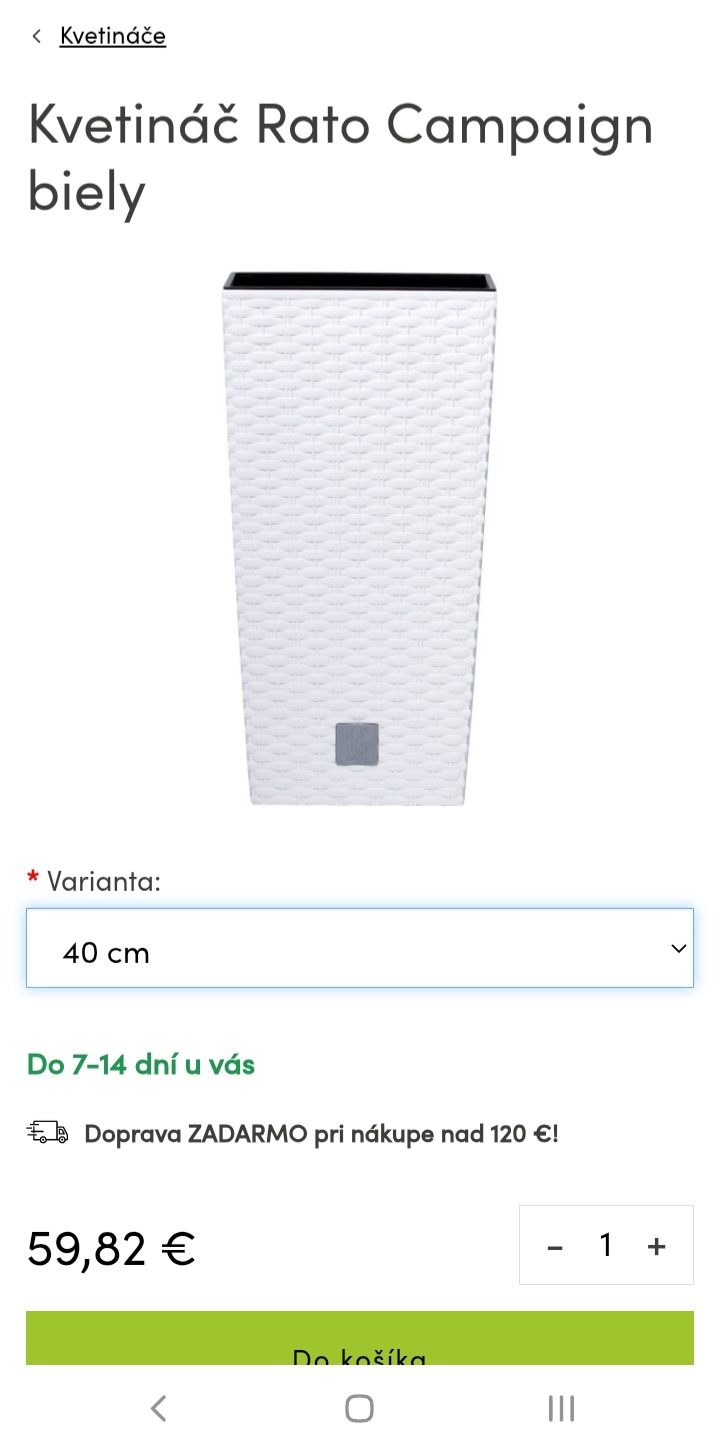Tap the system back button
Screen dimensions: 720x1449
[x=158, y=1408]
